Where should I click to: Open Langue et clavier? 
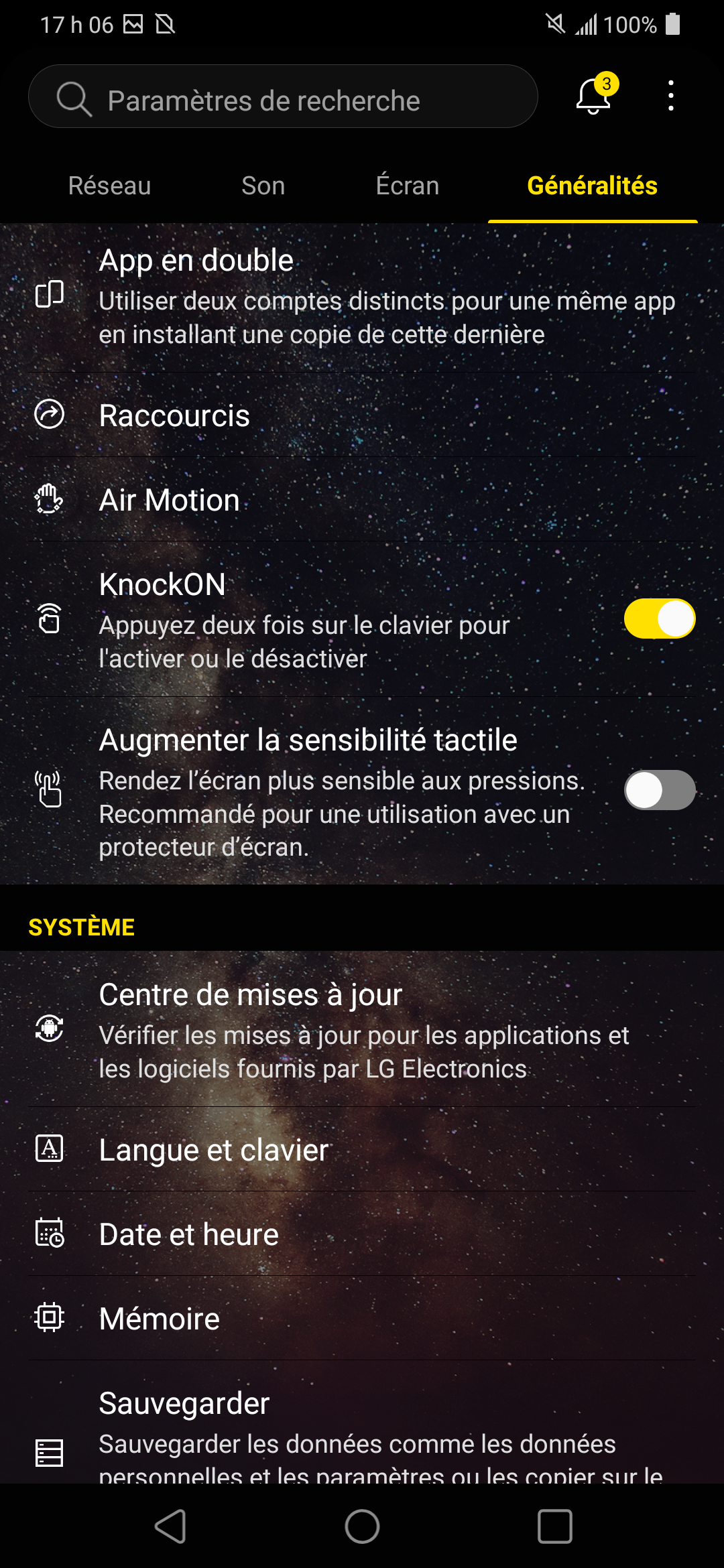pos(362,1150)
